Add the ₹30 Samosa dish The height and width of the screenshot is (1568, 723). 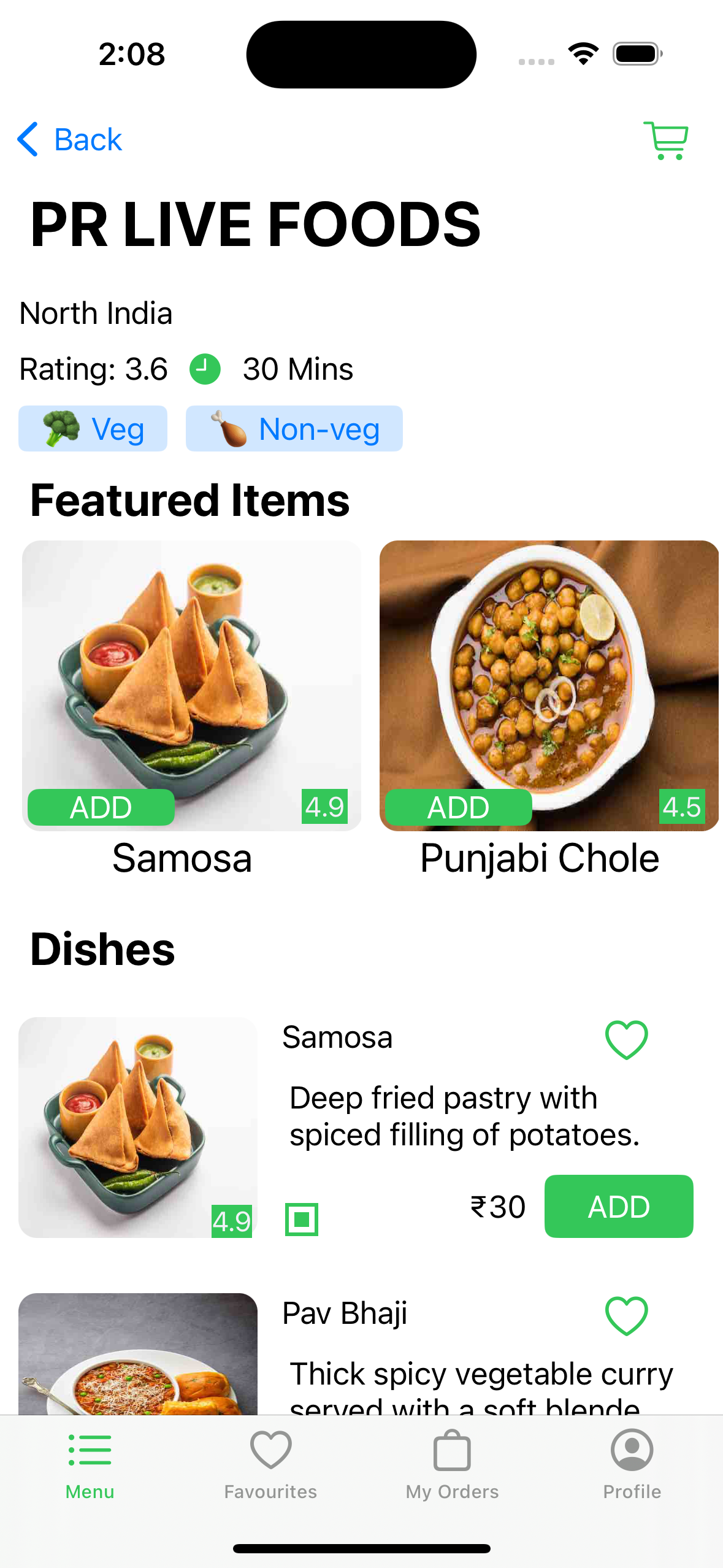click(618, 1207)
